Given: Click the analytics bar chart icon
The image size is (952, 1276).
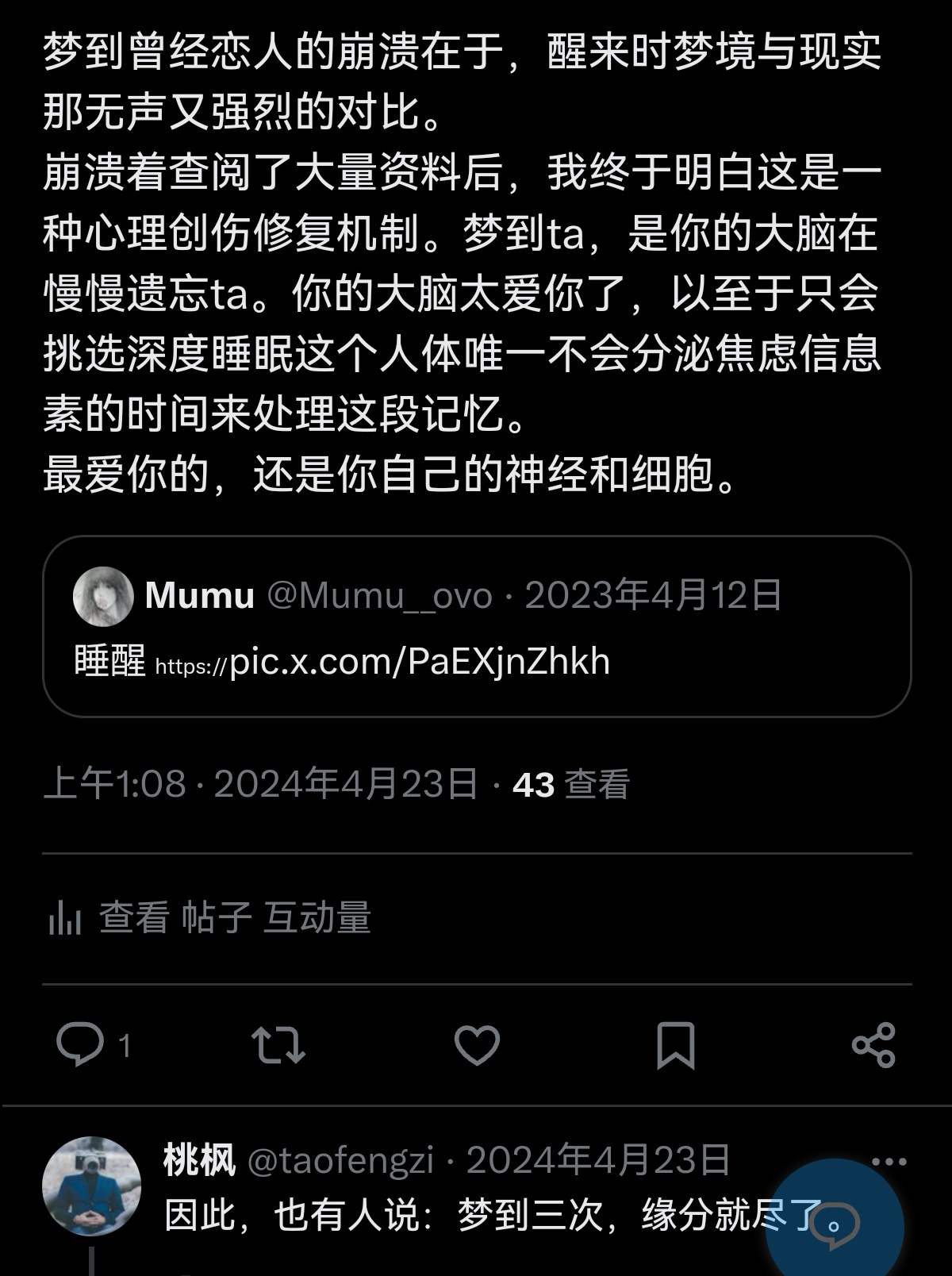Looking at the screenshot, I should [x=67, y=919].
